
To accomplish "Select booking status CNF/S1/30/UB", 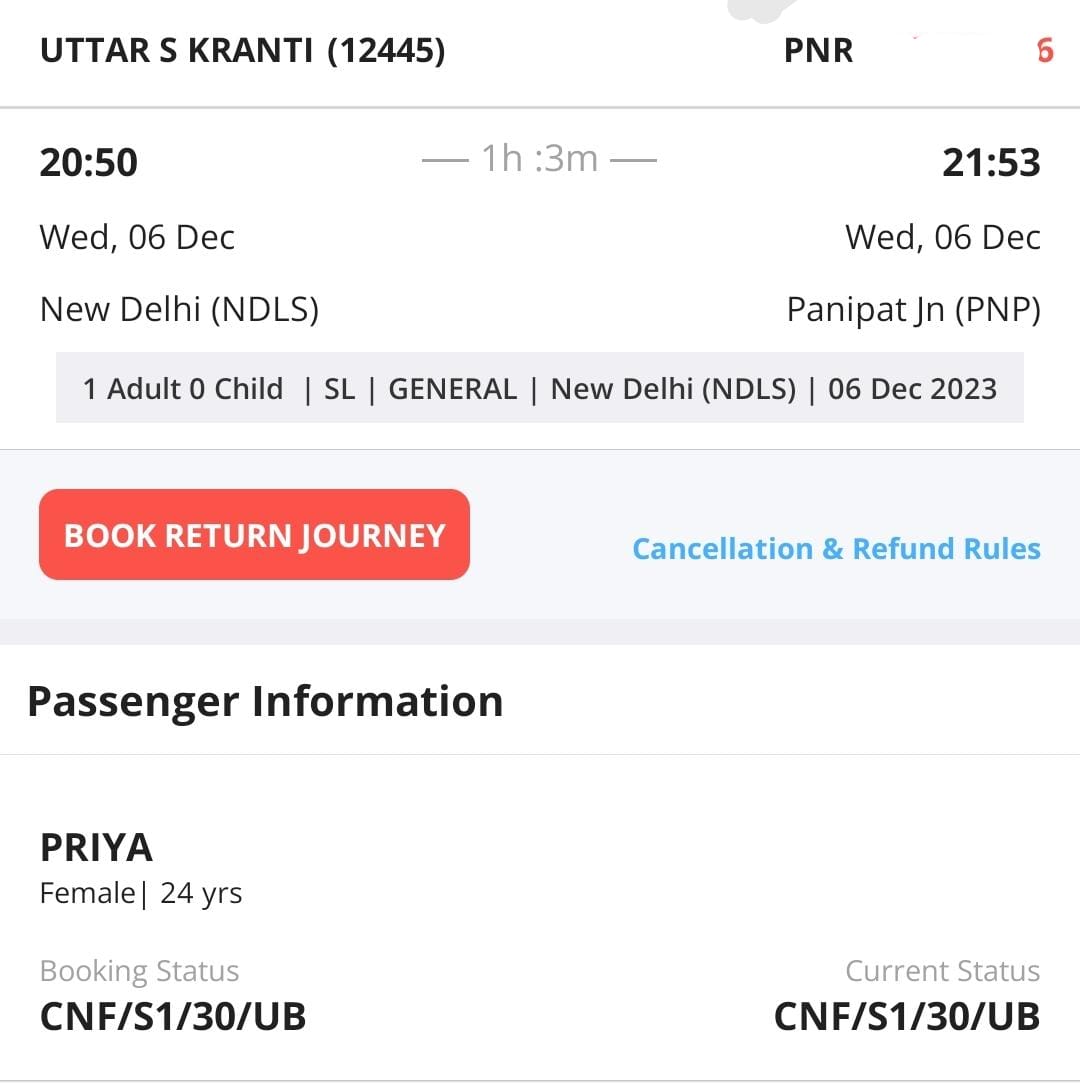I will tap(173, 1017).
